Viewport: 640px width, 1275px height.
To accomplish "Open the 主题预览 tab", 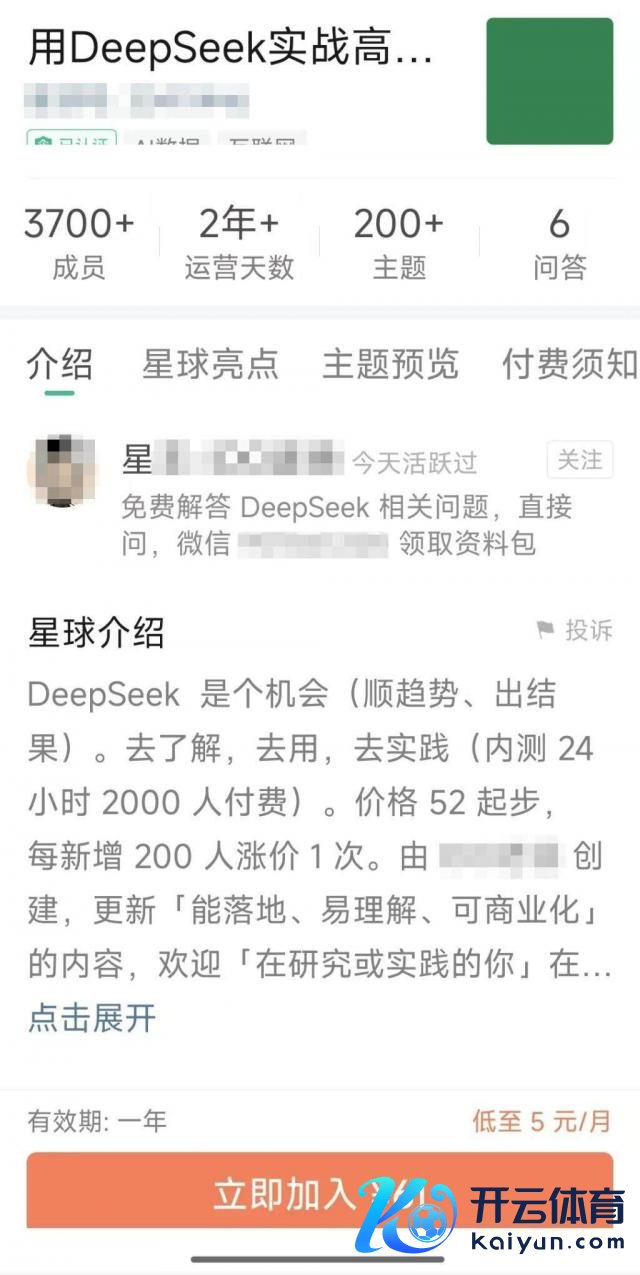I will coord(389,364).
